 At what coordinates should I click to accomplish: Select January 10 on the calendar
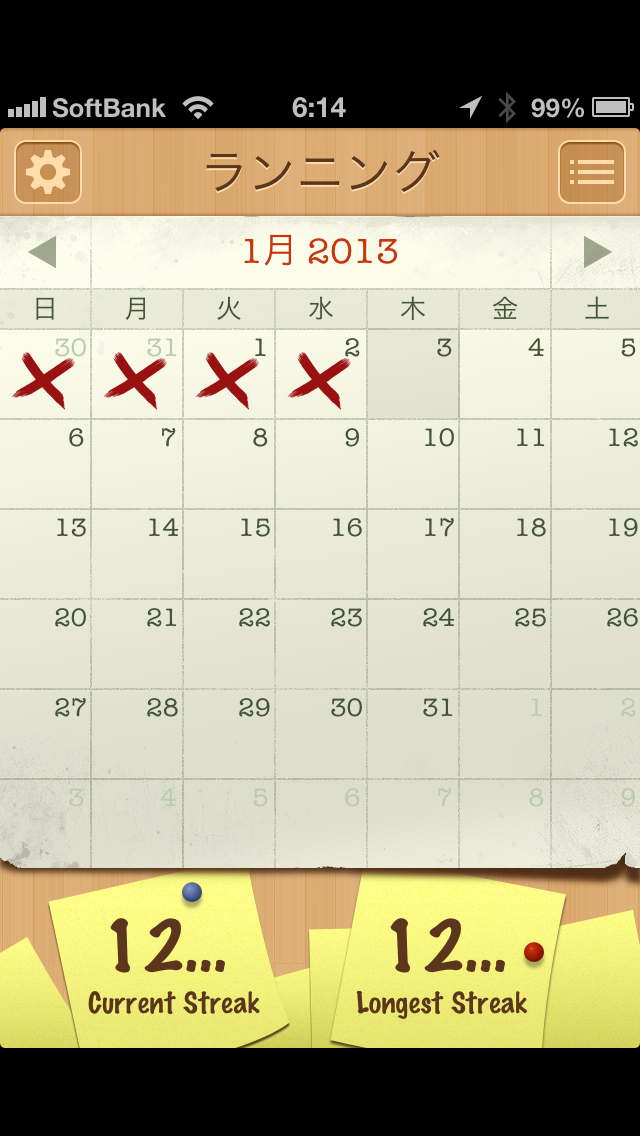pyautogui.click(x=413, y=465)
